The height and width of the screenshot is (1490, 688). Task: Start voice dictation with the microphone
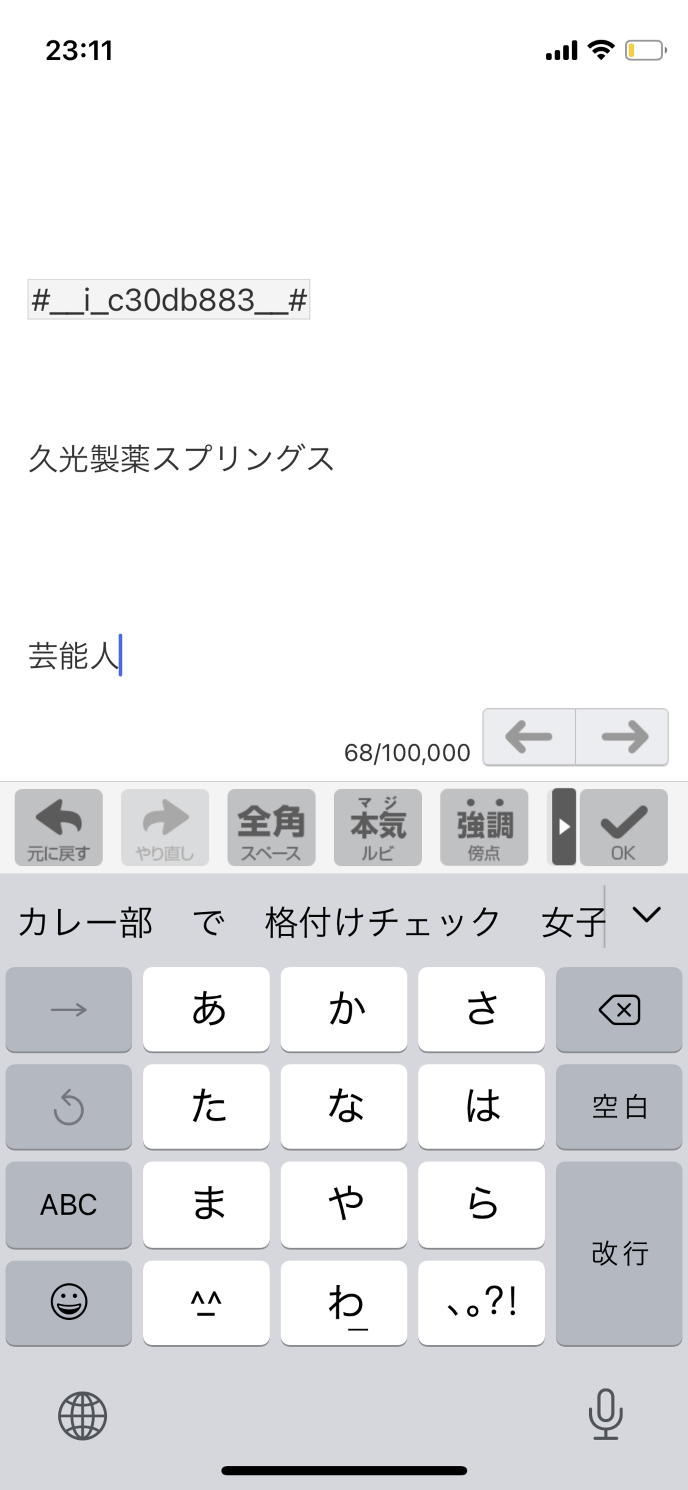point(605,1414)
